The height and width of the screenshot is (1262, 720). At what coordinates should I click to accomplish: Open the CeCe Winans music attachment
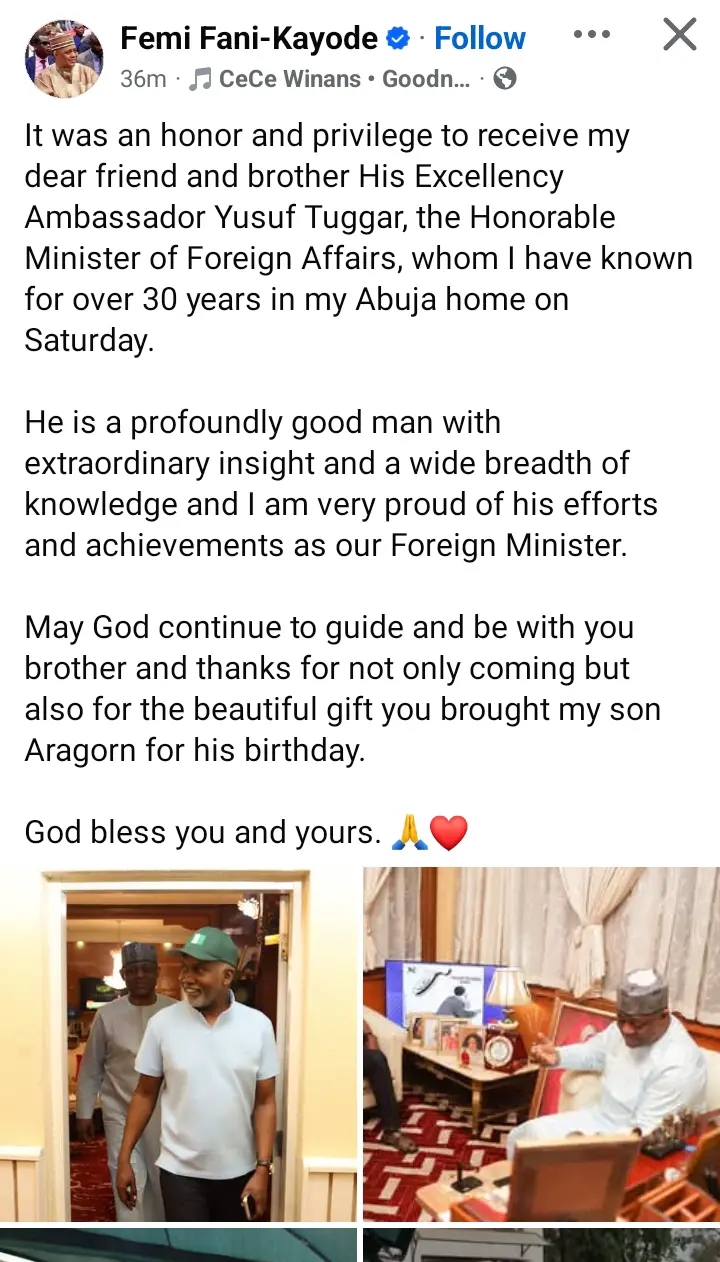332,80
